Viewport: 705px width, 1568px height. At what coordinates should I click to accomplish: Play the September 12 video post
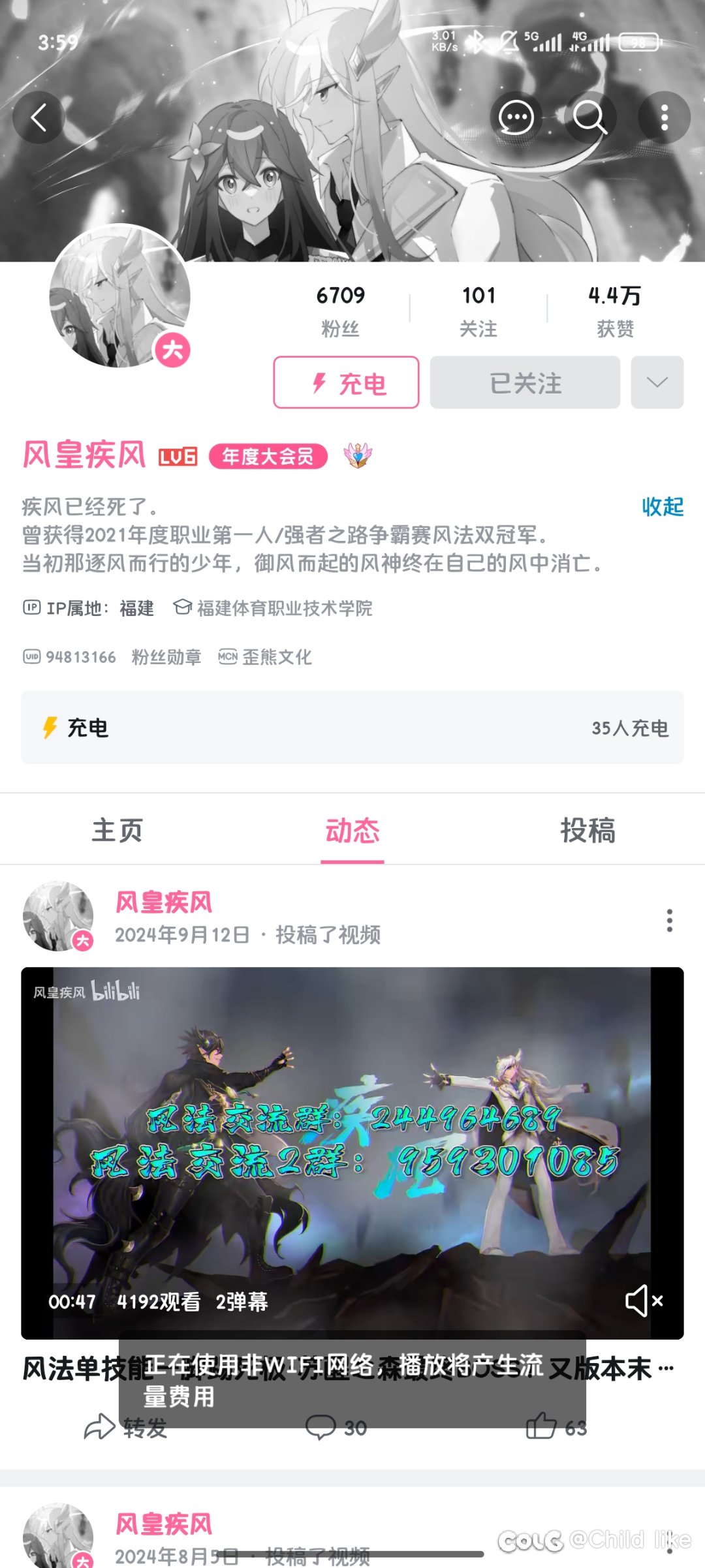coord(352,1153)
